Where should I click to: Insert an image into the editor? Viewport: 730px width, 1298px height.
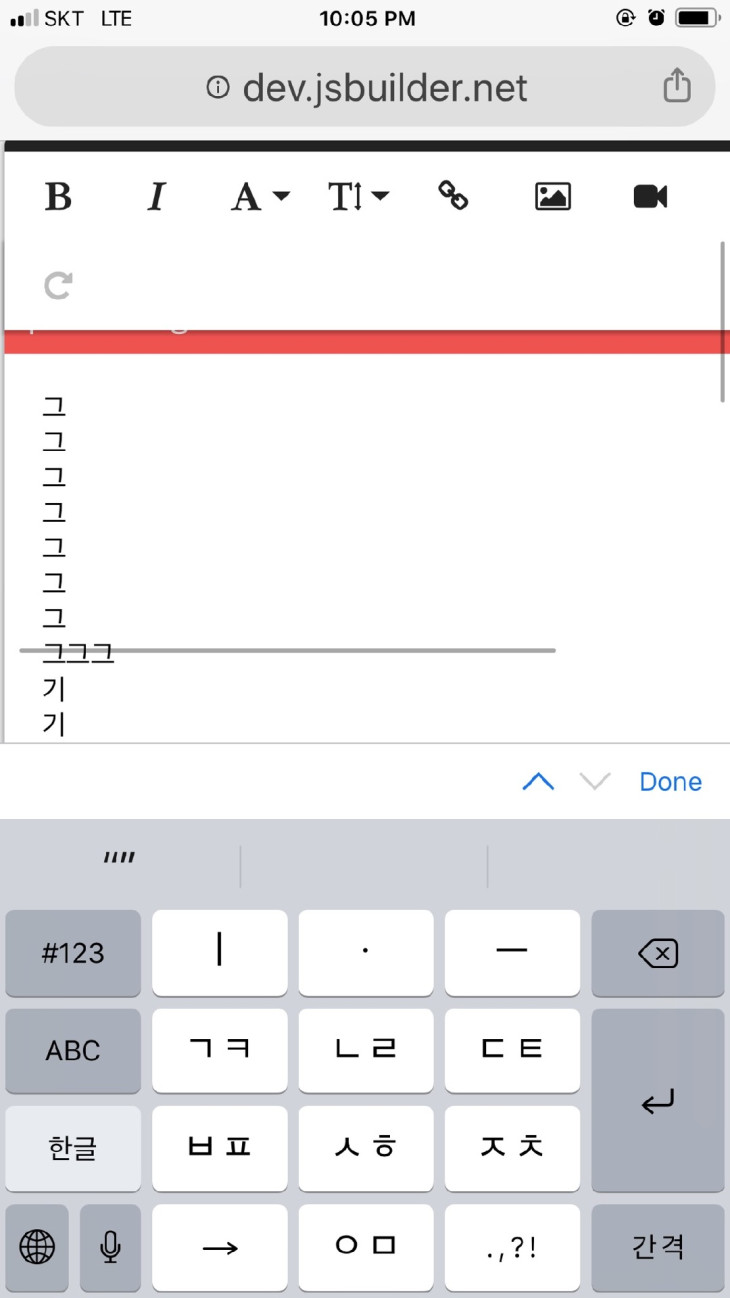(552, 196)
